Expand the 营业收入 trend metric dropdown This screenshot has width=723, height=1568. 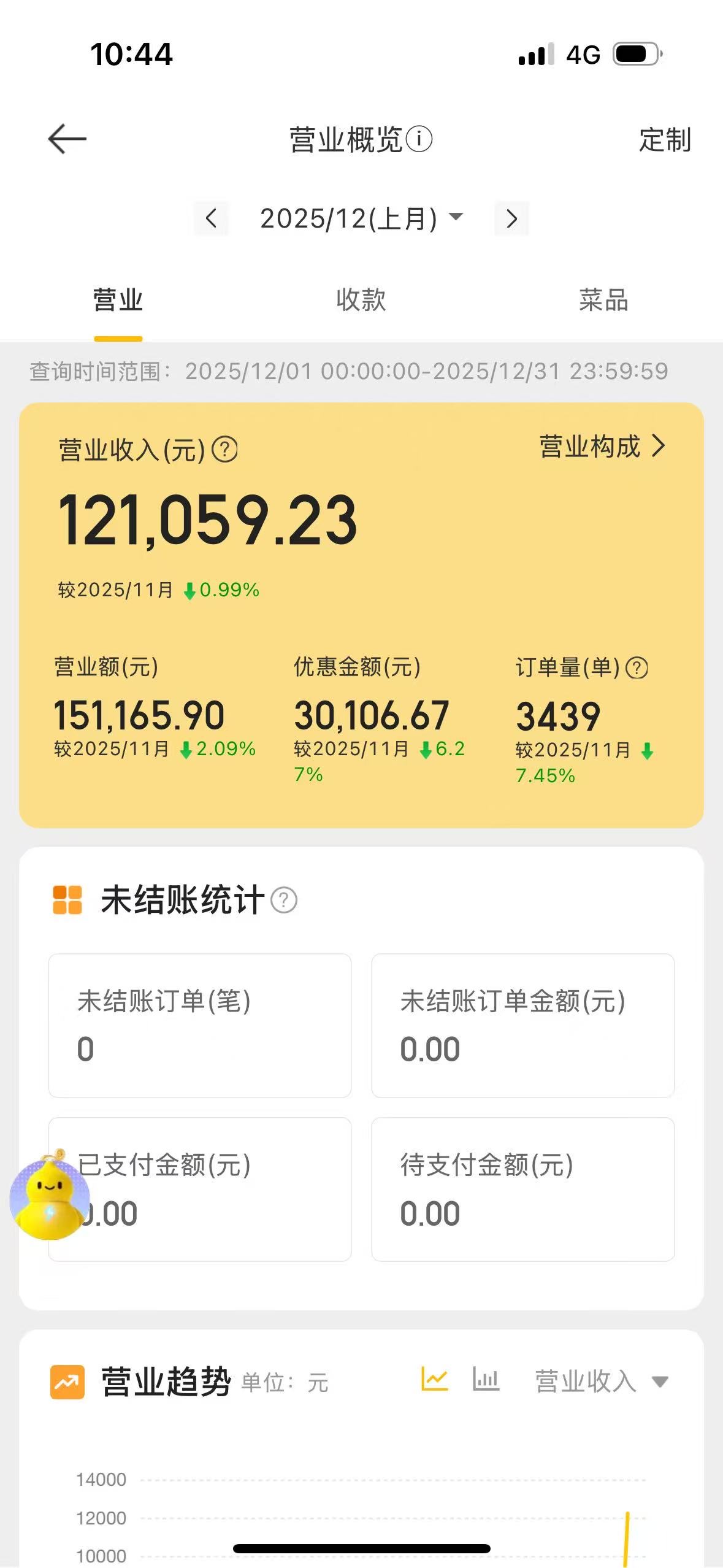tap(601, 1382)
